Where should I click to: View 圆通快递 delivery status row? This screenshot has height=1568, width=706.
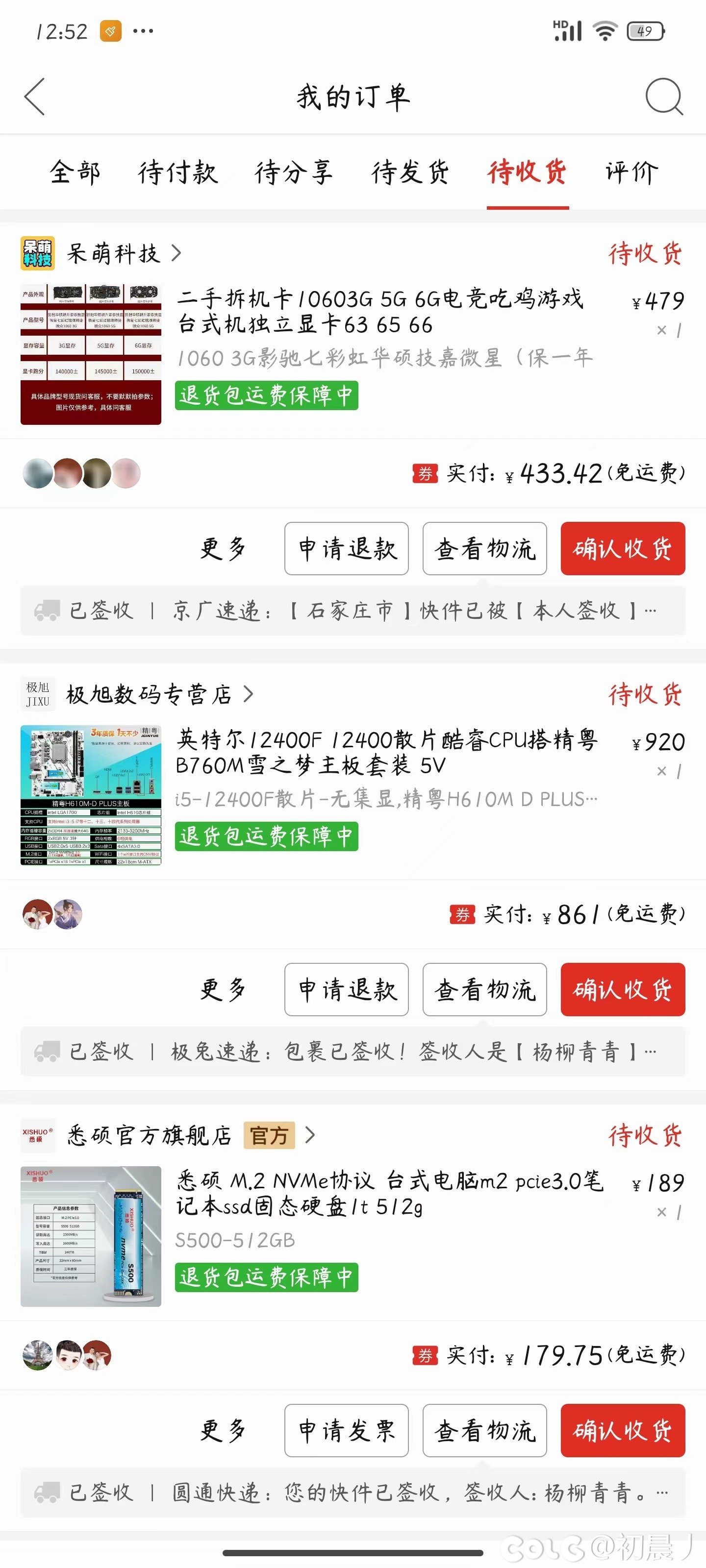[353, 1493]
